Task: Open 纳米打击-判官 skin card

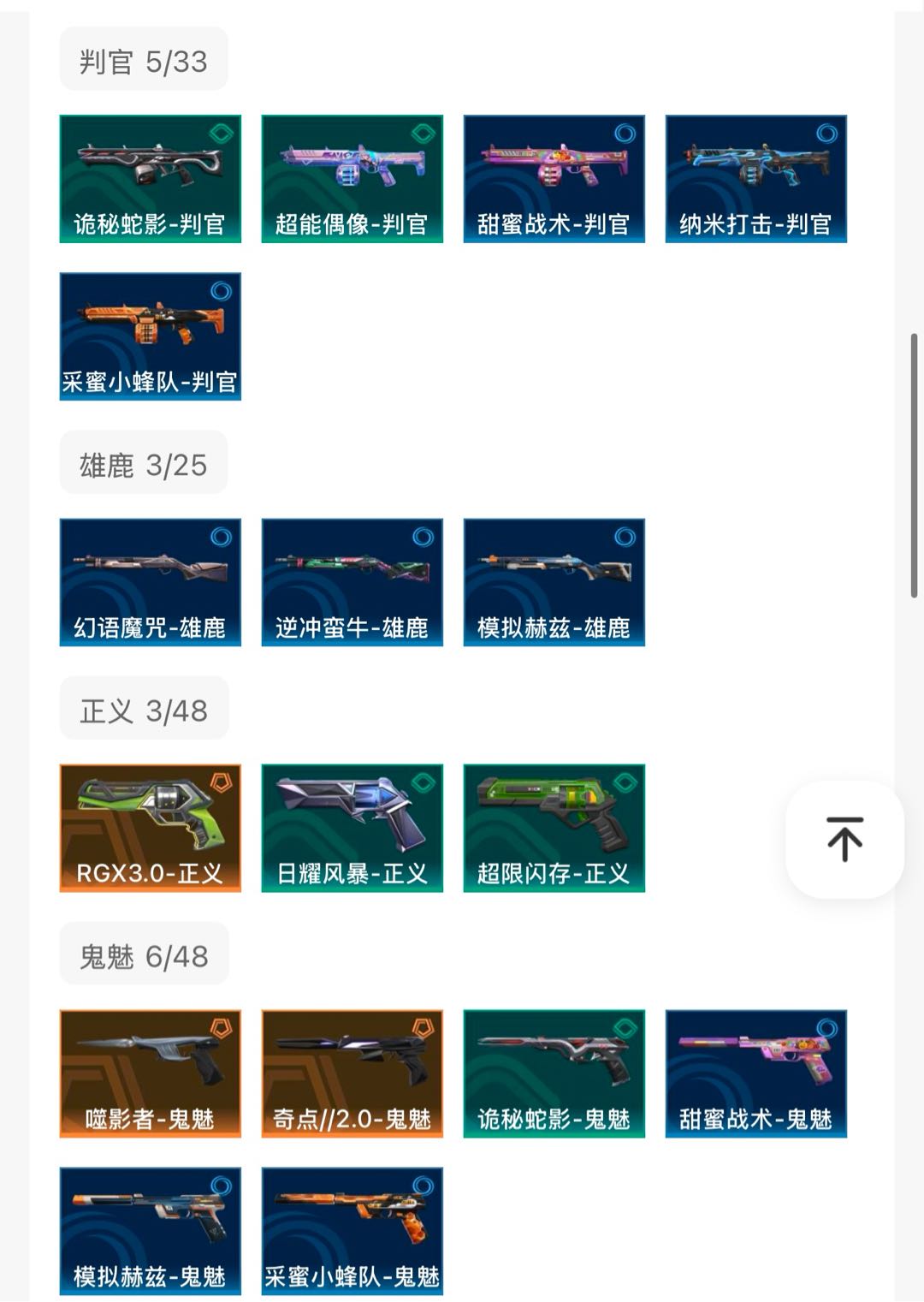Action: 756,179
